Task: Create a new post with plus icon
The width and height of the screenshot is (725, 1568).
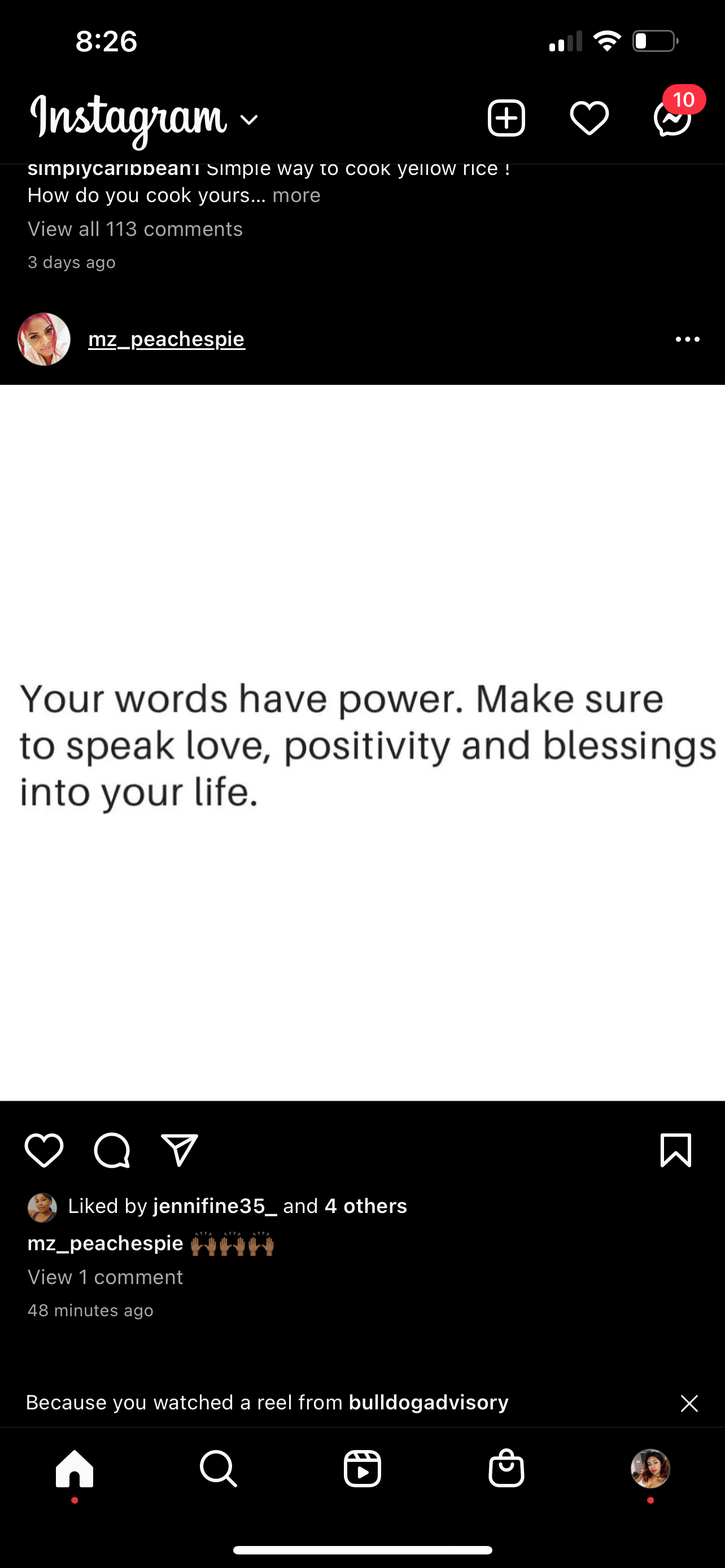Action: pos(506,117)
